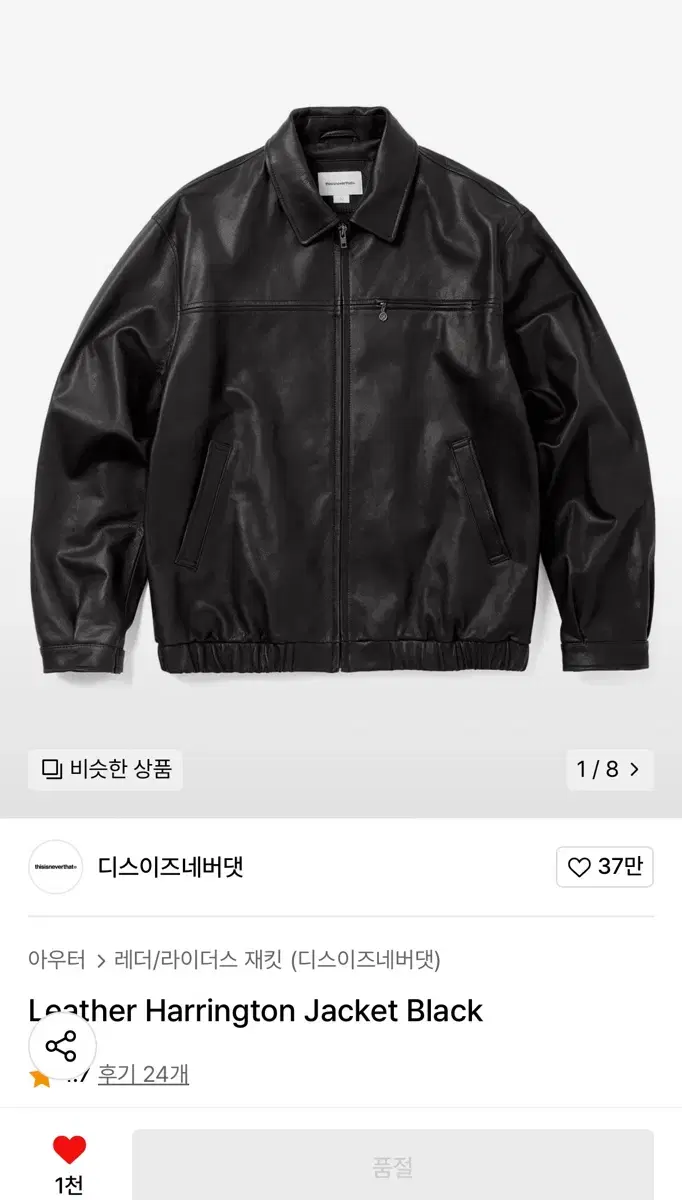Open the 디스이즈네버댓 brand page
Image resolution: width=682 pixels, height=1200 pixels.
(170, 867)
